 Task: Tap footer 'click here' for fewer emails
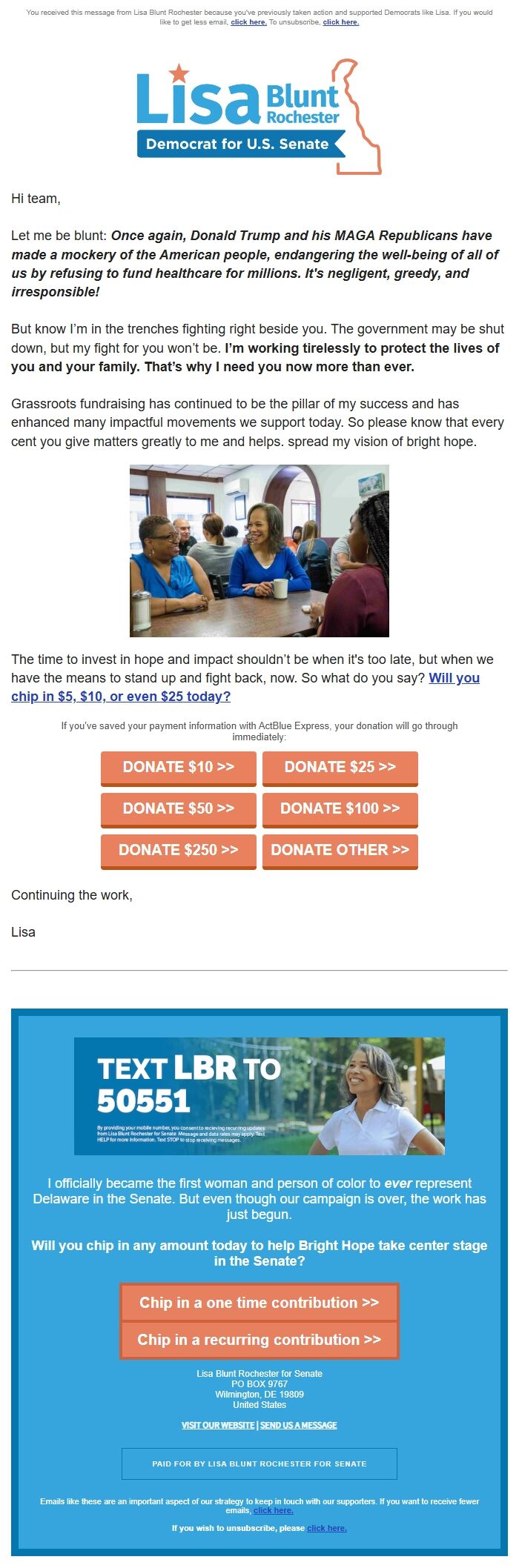(274, 1510)
